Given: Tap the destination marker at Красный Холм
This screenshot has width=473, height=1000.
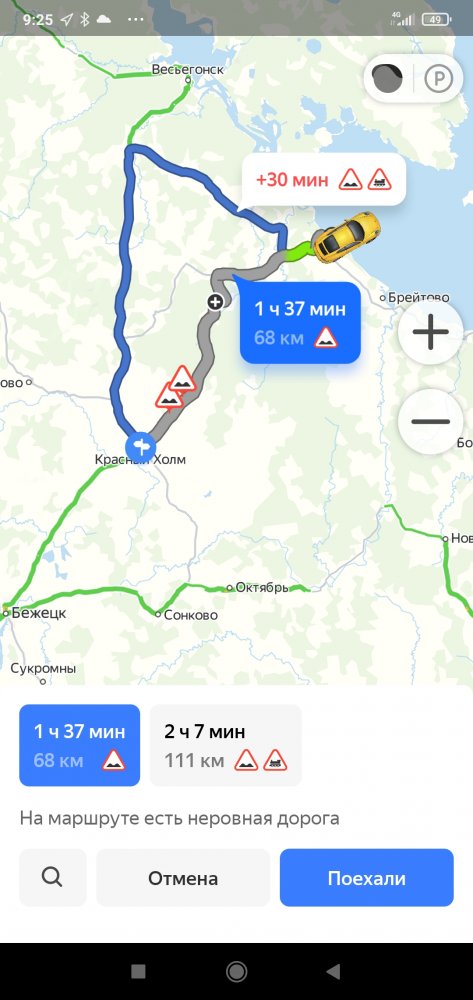Looking at the screenshot, I should click(x=140, y=446).
